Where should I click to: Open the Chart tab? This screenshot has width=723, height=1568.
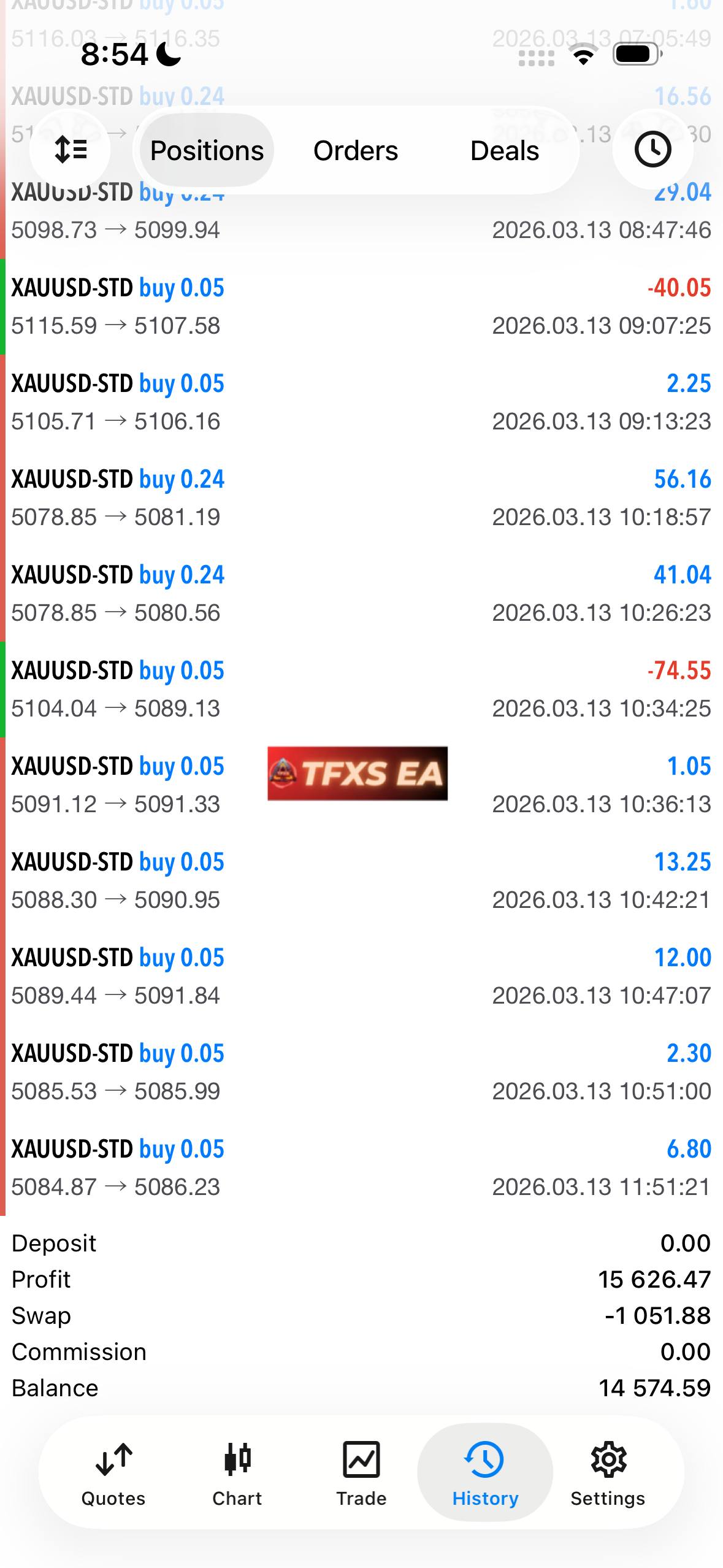click(237, 1472)
